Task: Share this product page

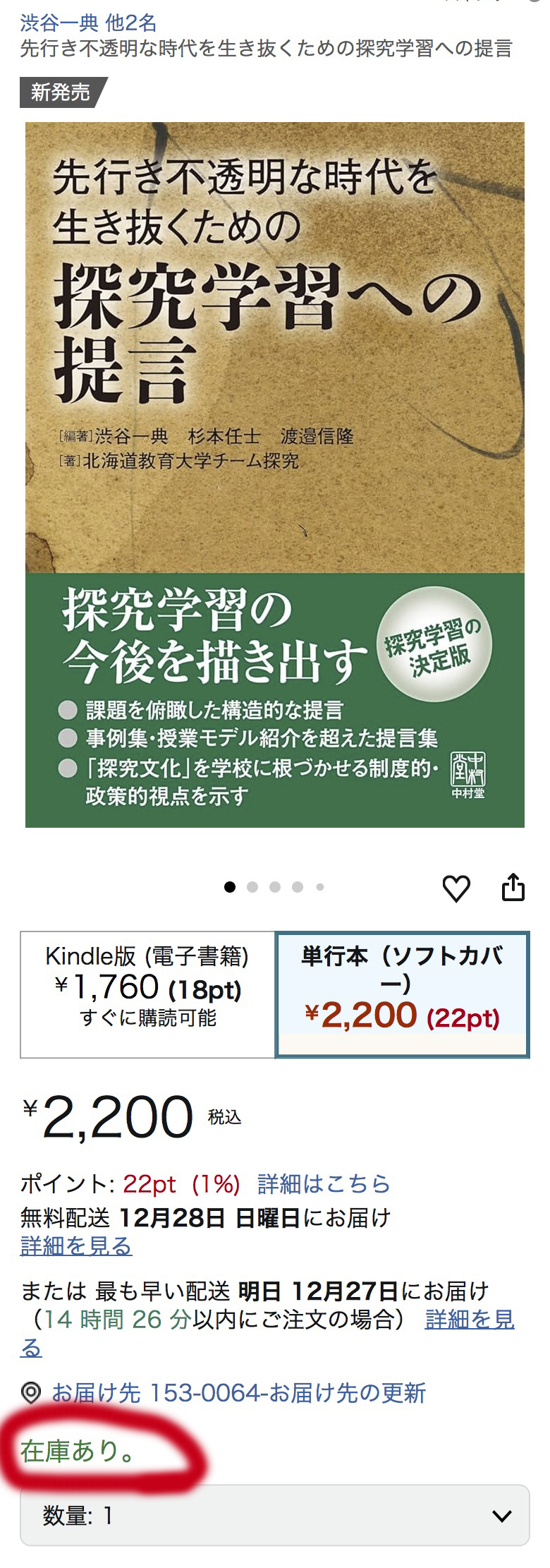Action: tap(513, 888)
